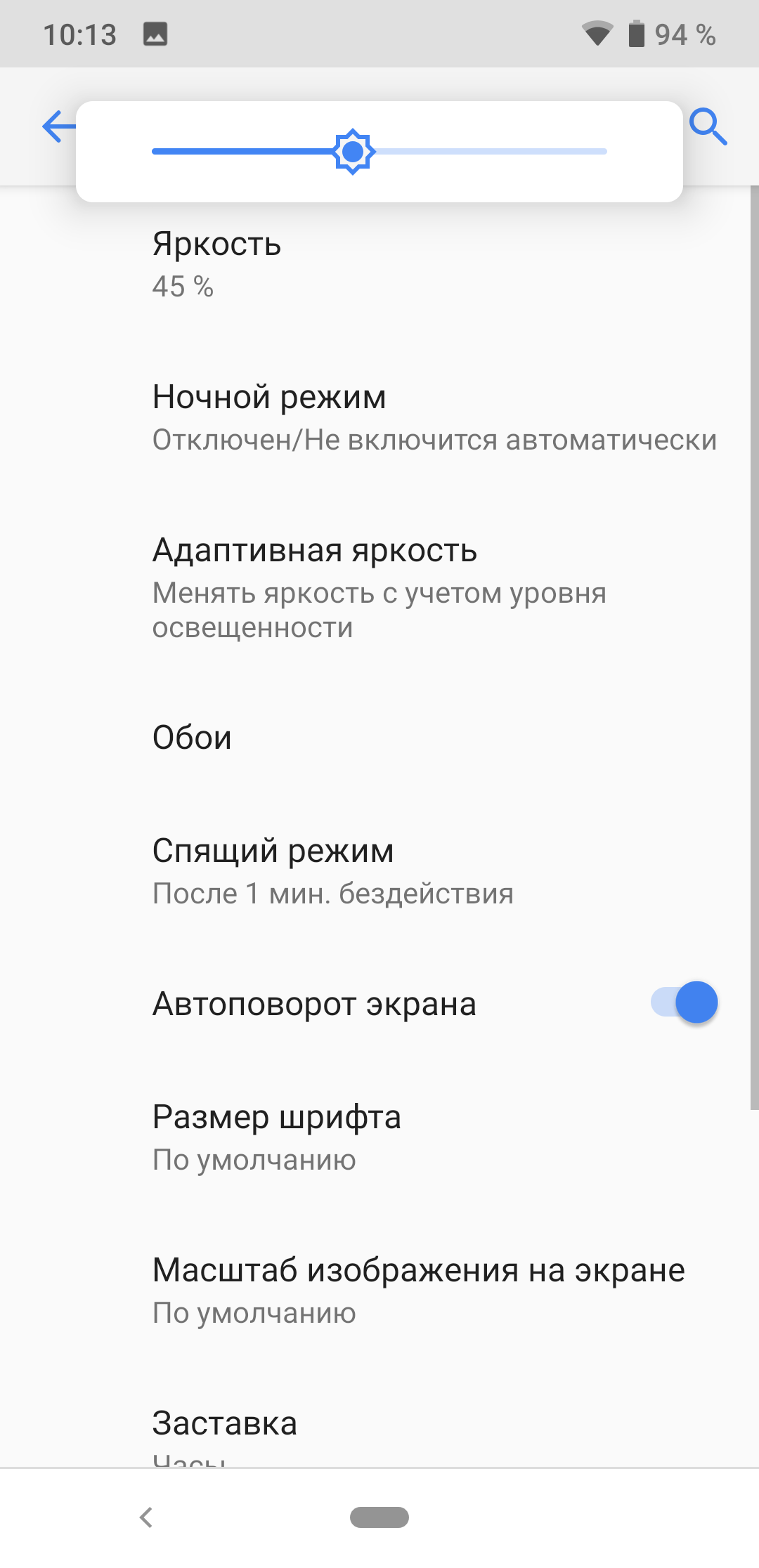Open settings search magnifier
759x1568 pixels.
pos(707,126)
